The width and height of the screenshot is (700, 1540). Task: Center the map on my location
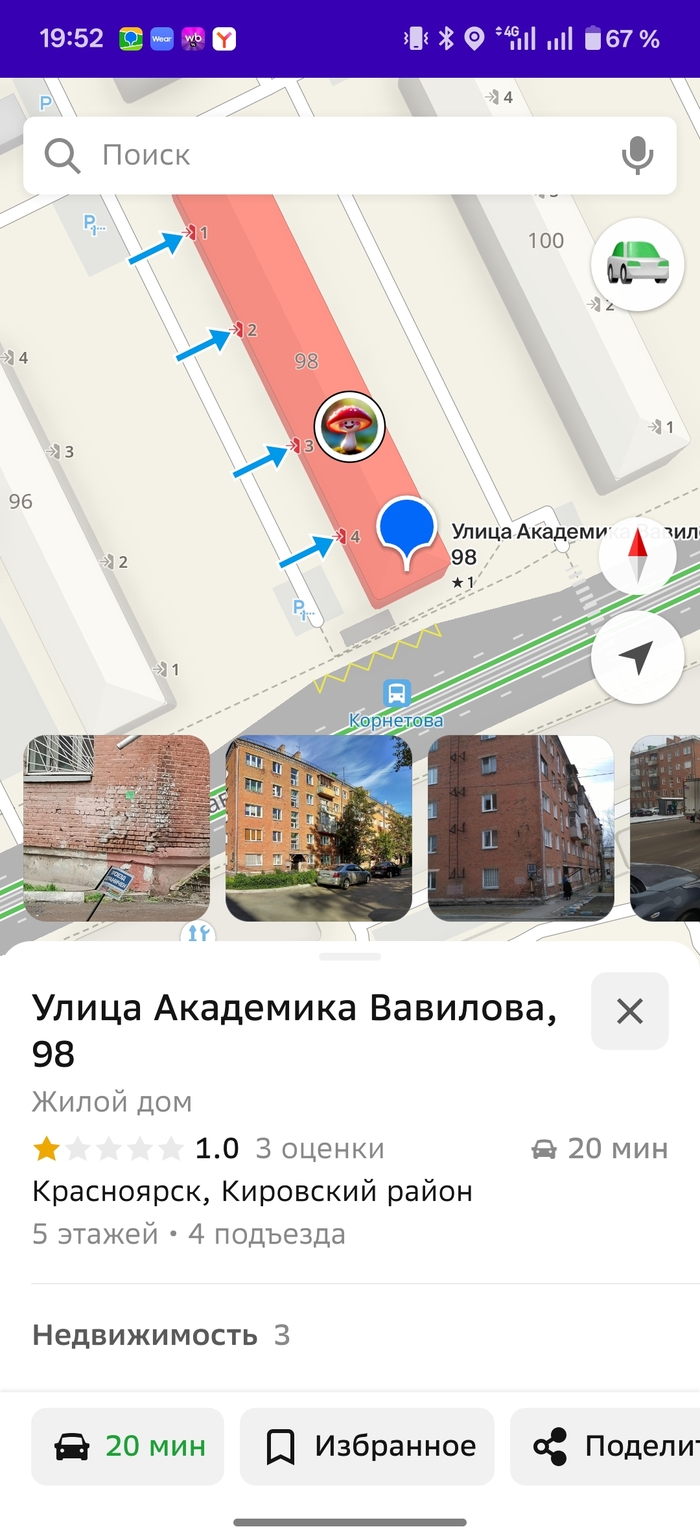(x=637, y=657)
